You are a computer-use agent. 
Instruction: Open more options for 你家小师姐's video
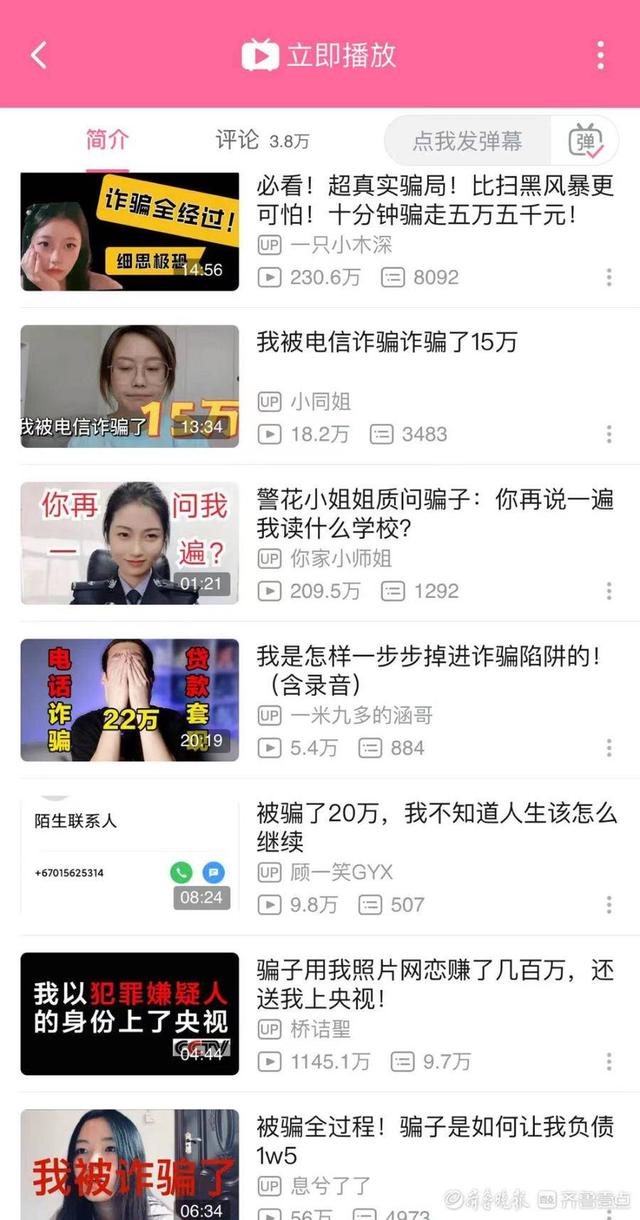pos(609,591)
